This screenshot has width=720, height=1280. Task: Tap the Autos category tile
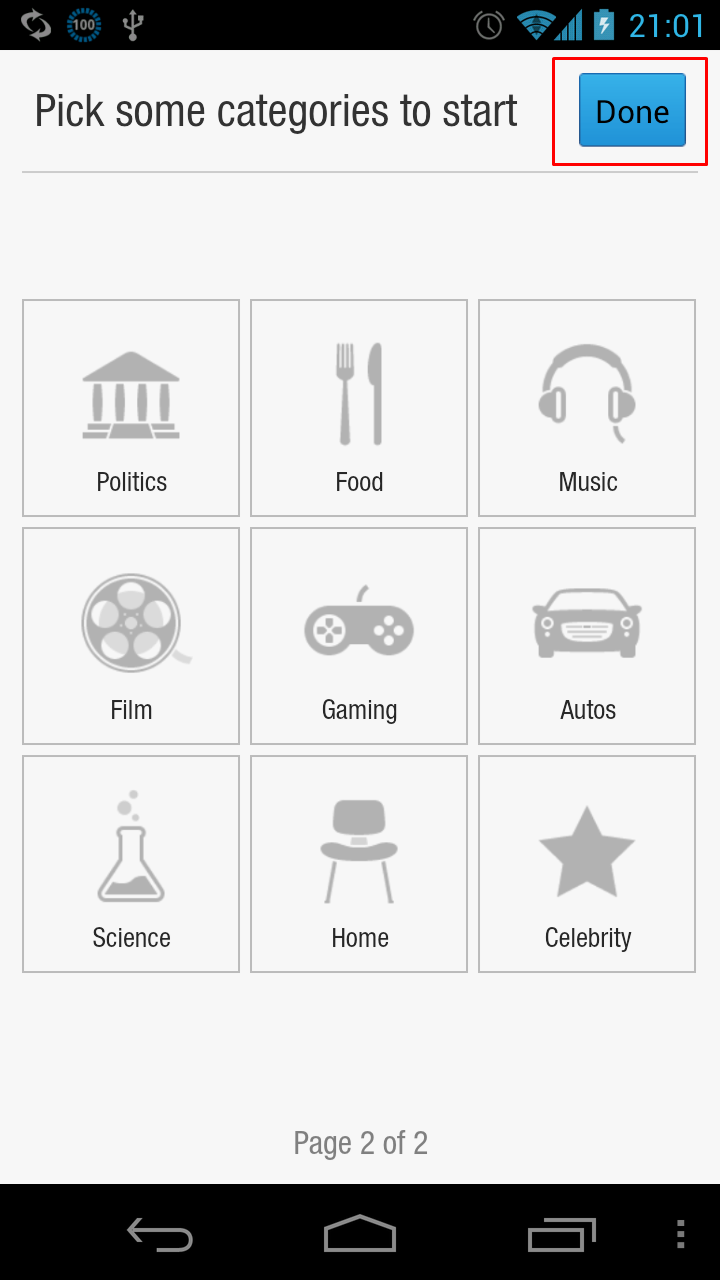[x=587, y=636]
